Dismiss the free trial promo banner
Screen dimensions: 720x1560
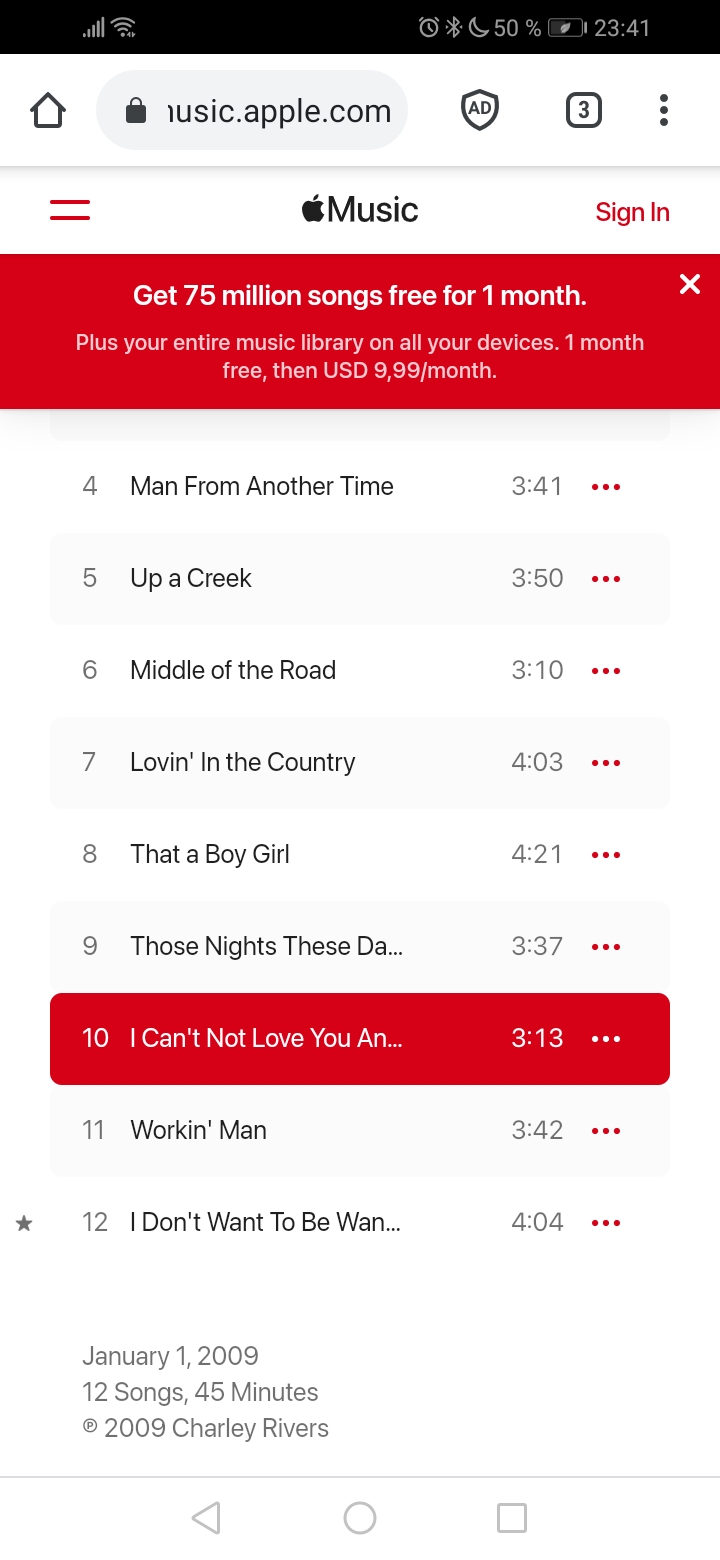point(690,285)
